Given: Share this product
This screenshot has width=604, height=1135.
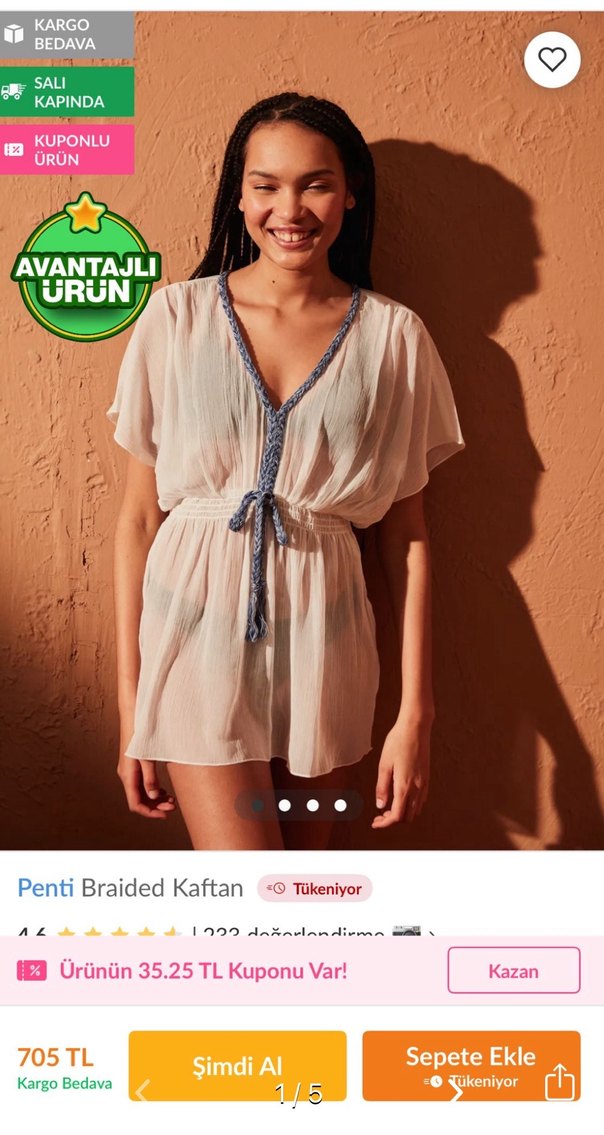Looking at the screenshot, I should [560, 1082].
